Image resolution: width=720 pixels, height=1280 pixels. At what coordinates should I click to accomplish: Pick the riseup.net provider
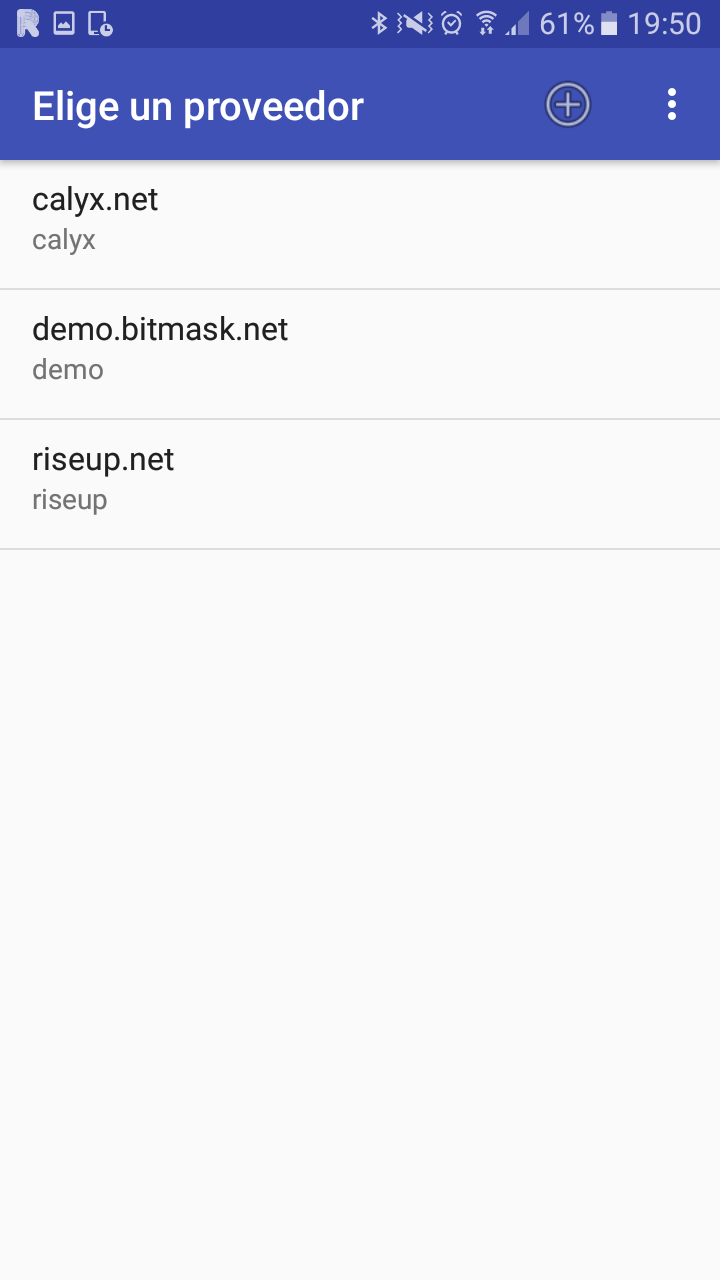point(360,480)
